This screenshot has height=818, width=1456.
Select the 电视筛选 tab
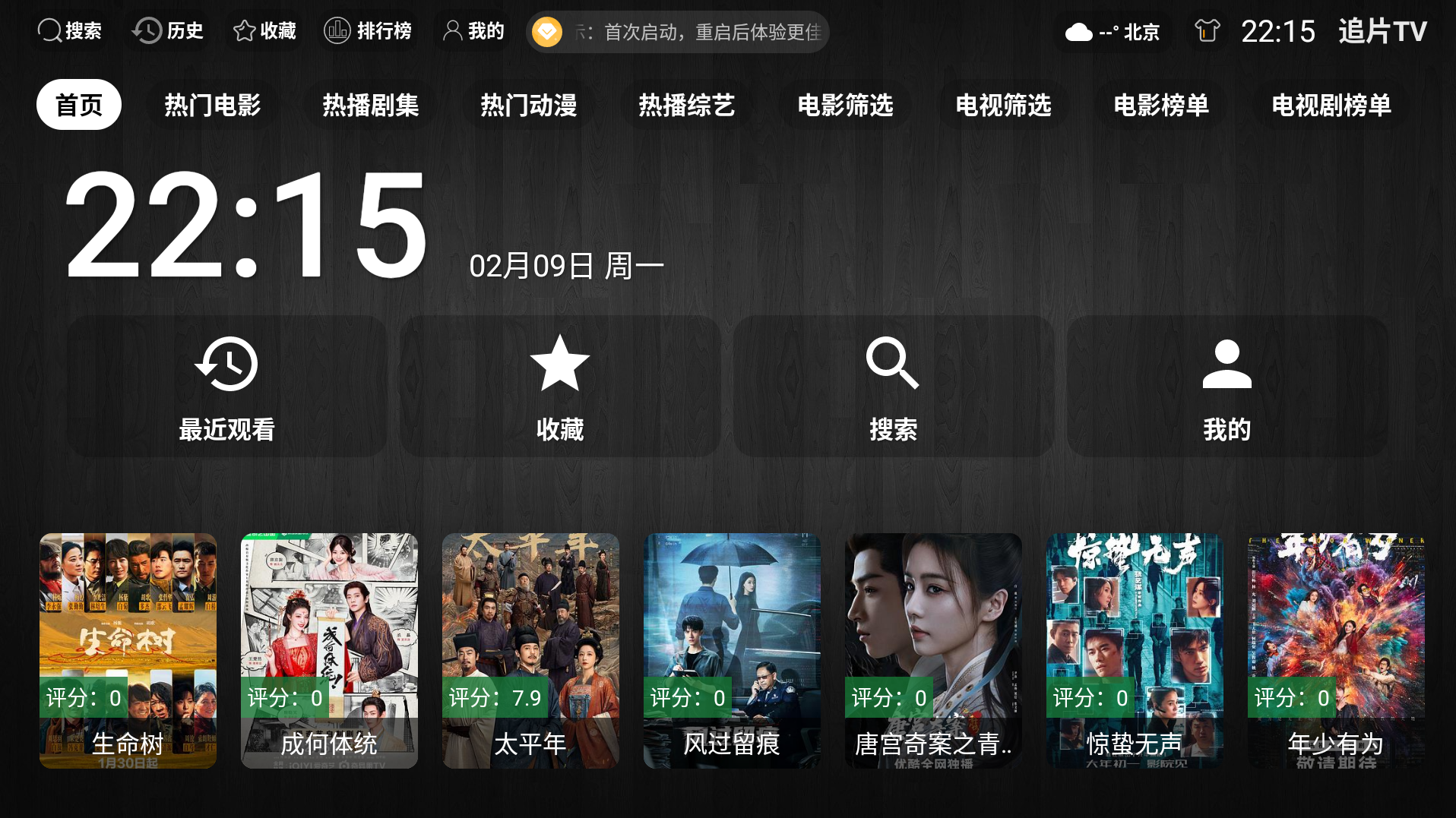(x=1003, y=105)
